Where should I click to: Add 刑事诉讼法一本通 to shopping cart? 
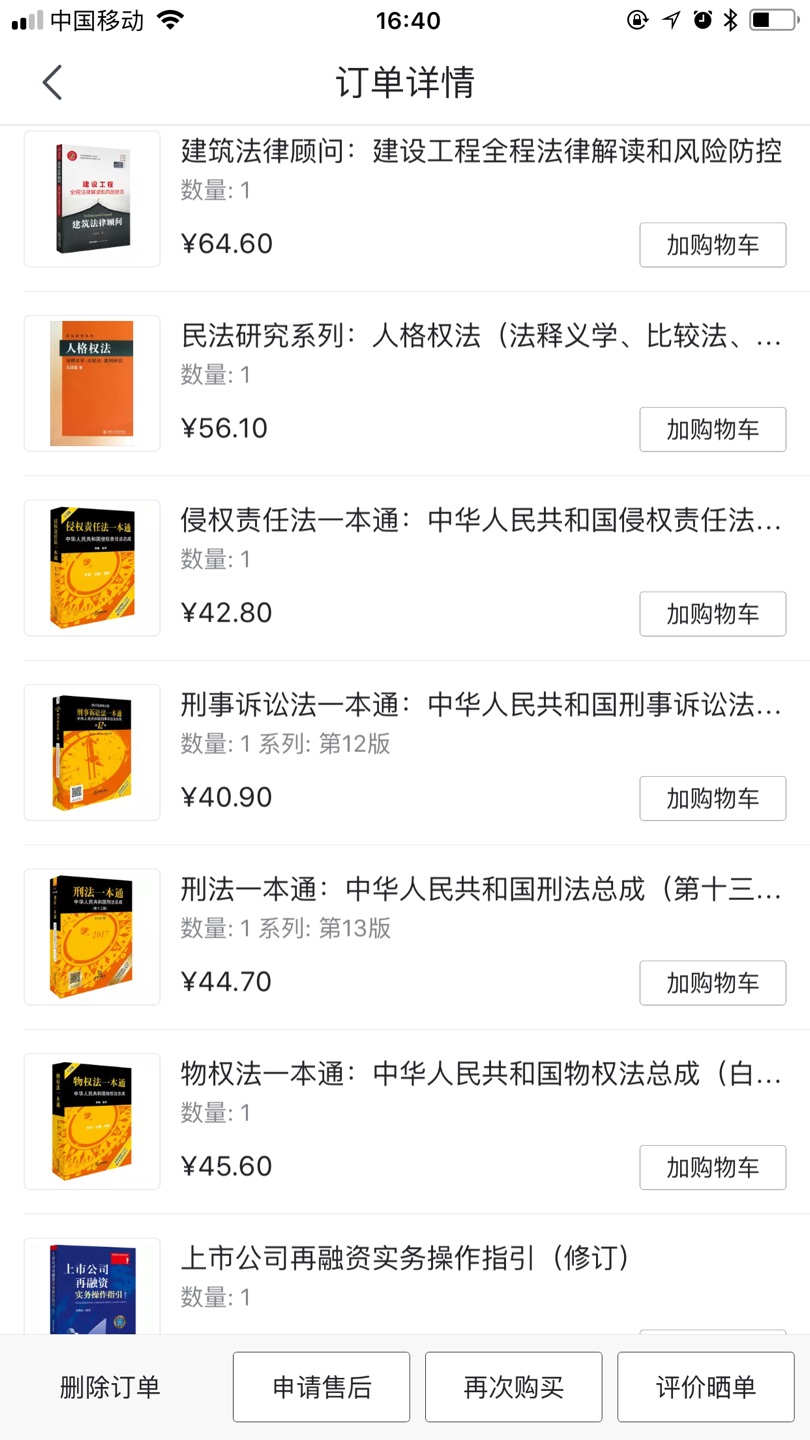712,798
